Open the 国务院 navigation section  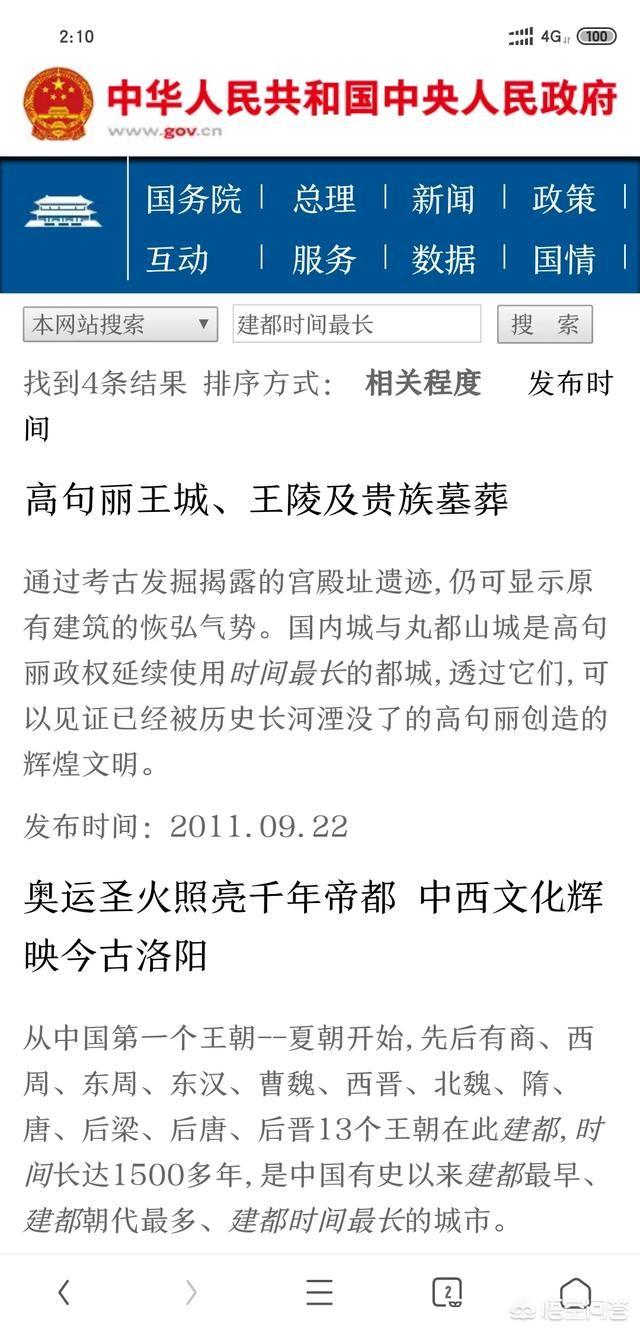(193, 199)
